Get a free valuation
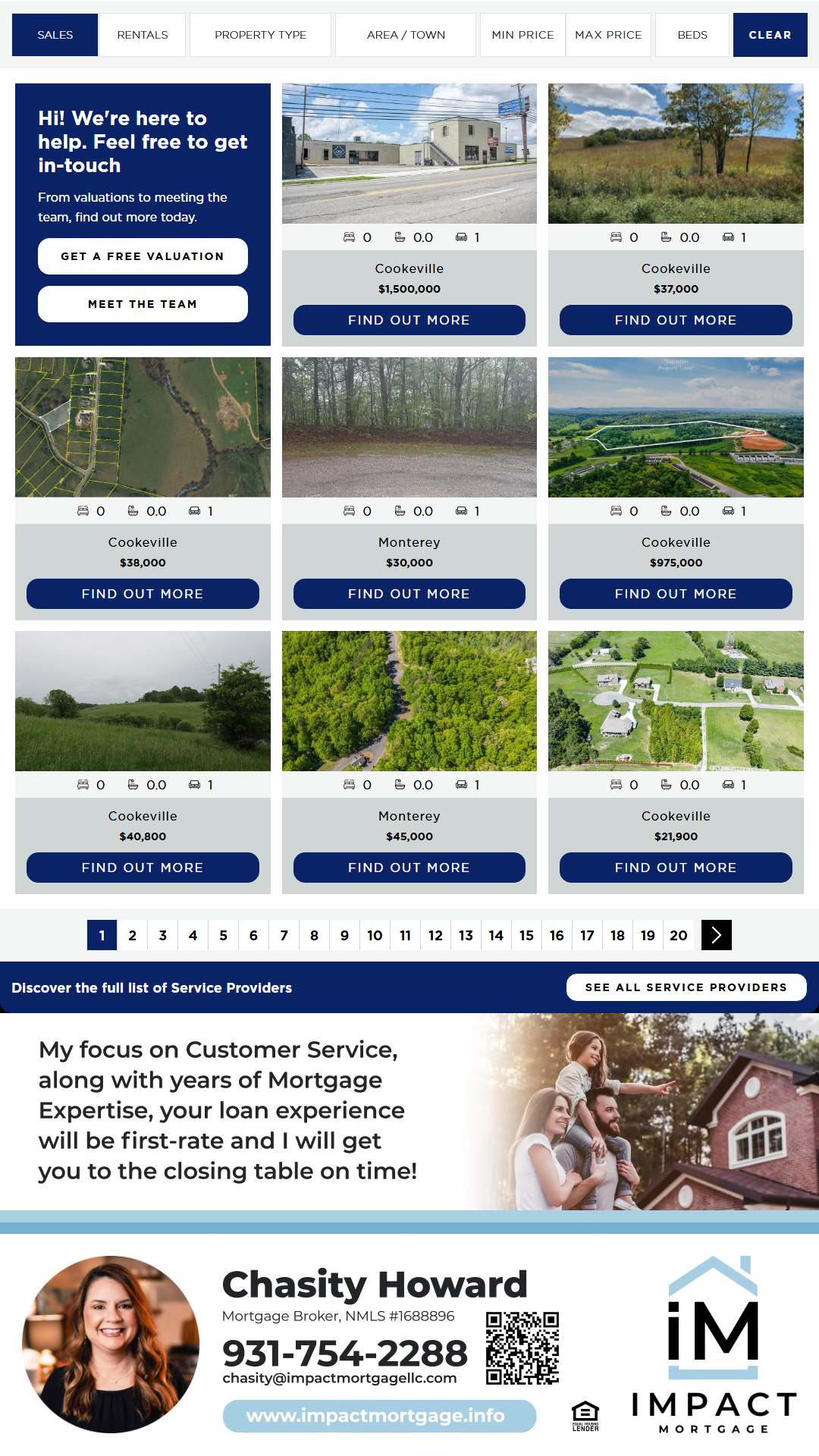 (x=143, y=256)
